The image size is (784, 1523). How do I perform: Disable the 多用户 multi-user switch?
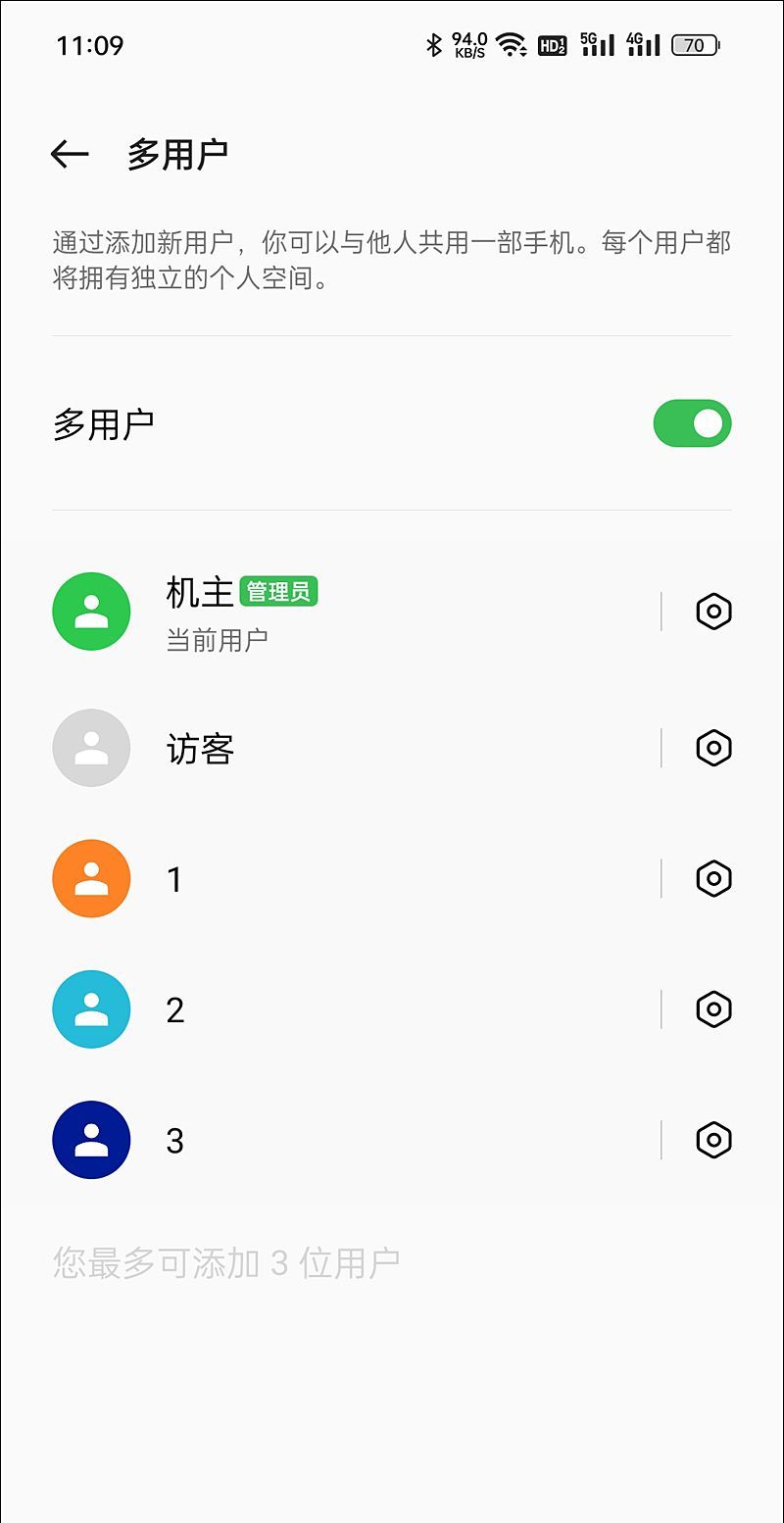click(x=692, y=422)
